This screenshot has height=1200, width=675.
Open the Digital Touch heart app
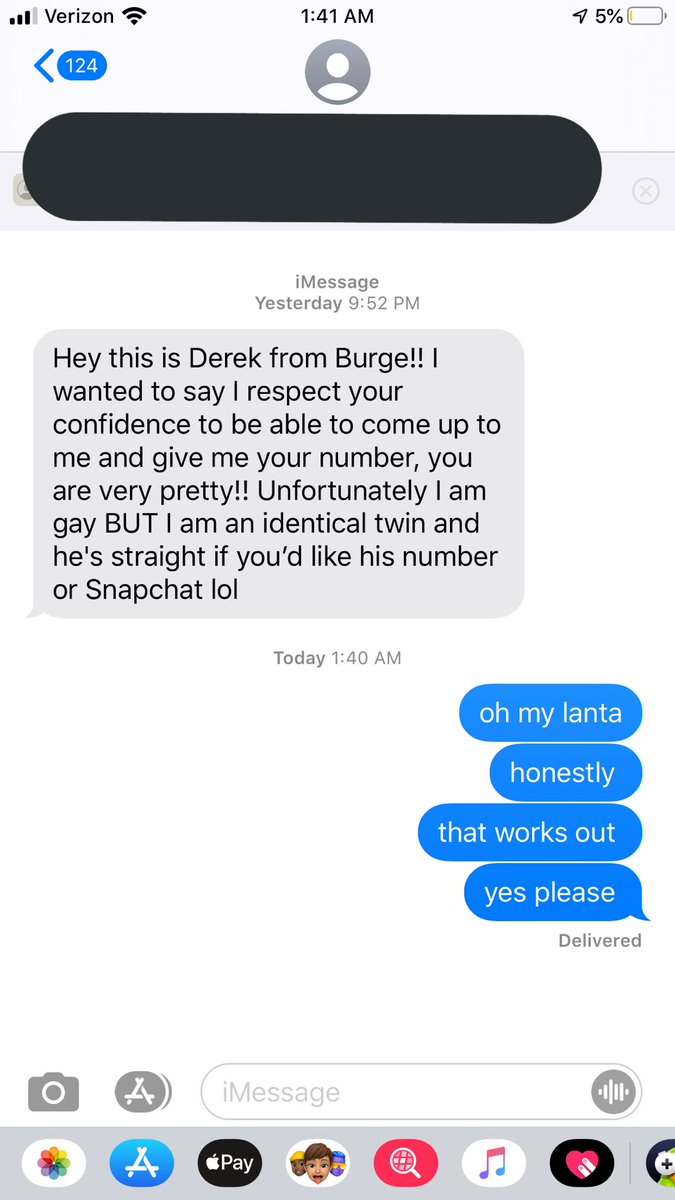(582, 1163)
